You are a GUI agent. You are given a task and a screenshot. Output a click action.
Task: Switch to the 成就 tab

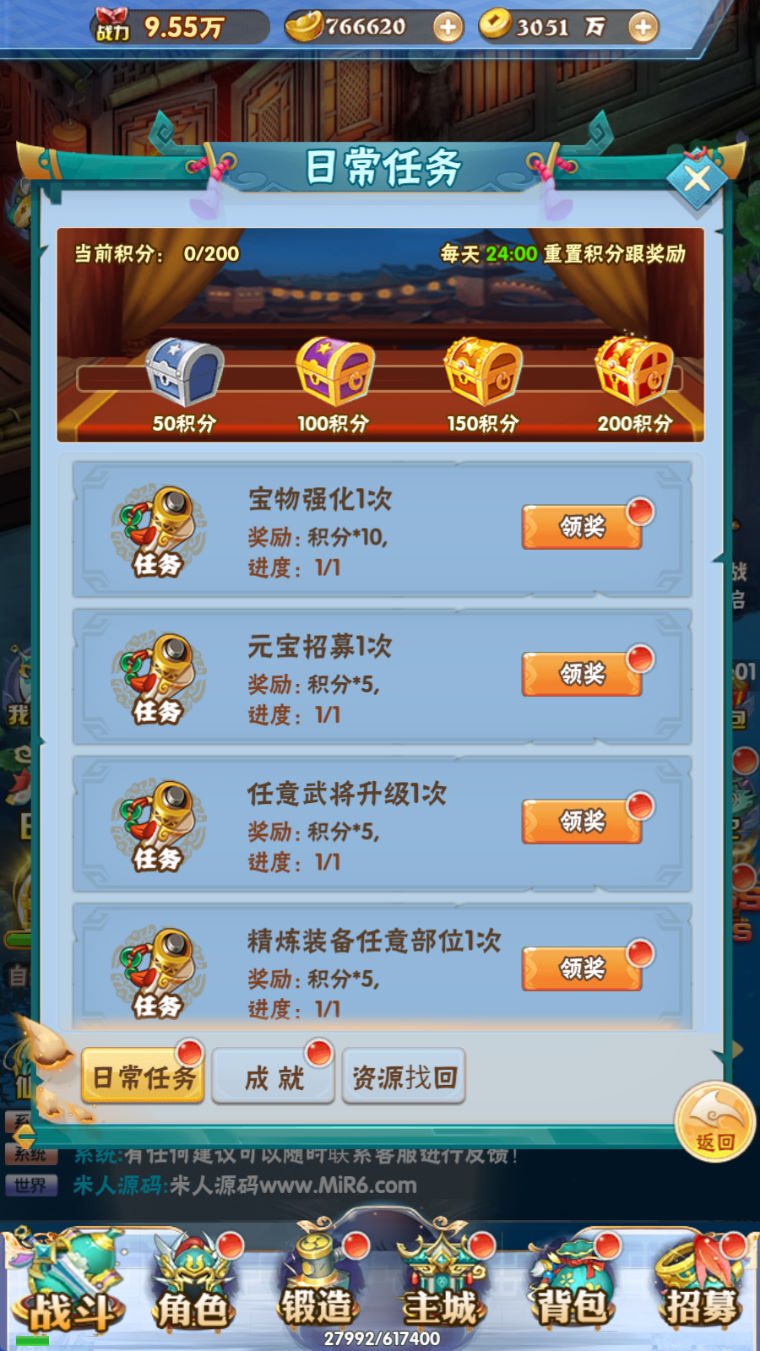click(x=273, y=1077)
